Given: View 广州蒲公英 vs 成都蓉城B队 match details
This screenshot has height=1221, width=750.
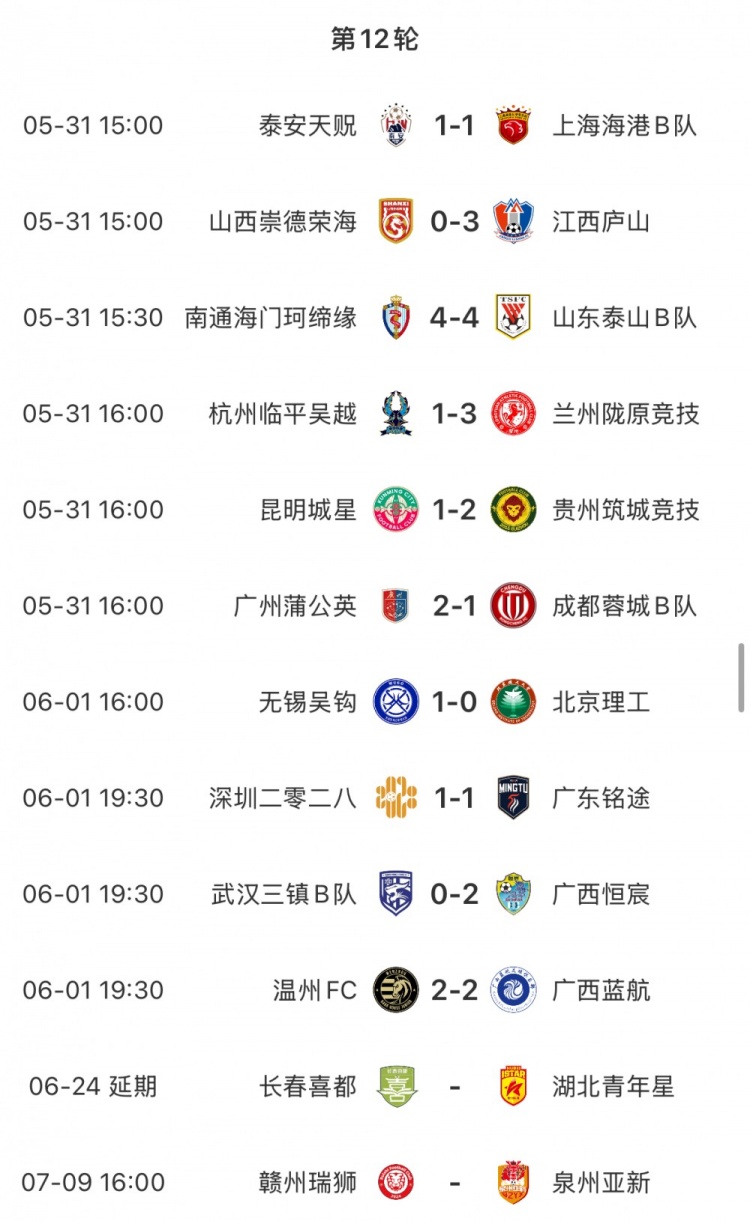Looking at the screenshot, I should (455, 606).
